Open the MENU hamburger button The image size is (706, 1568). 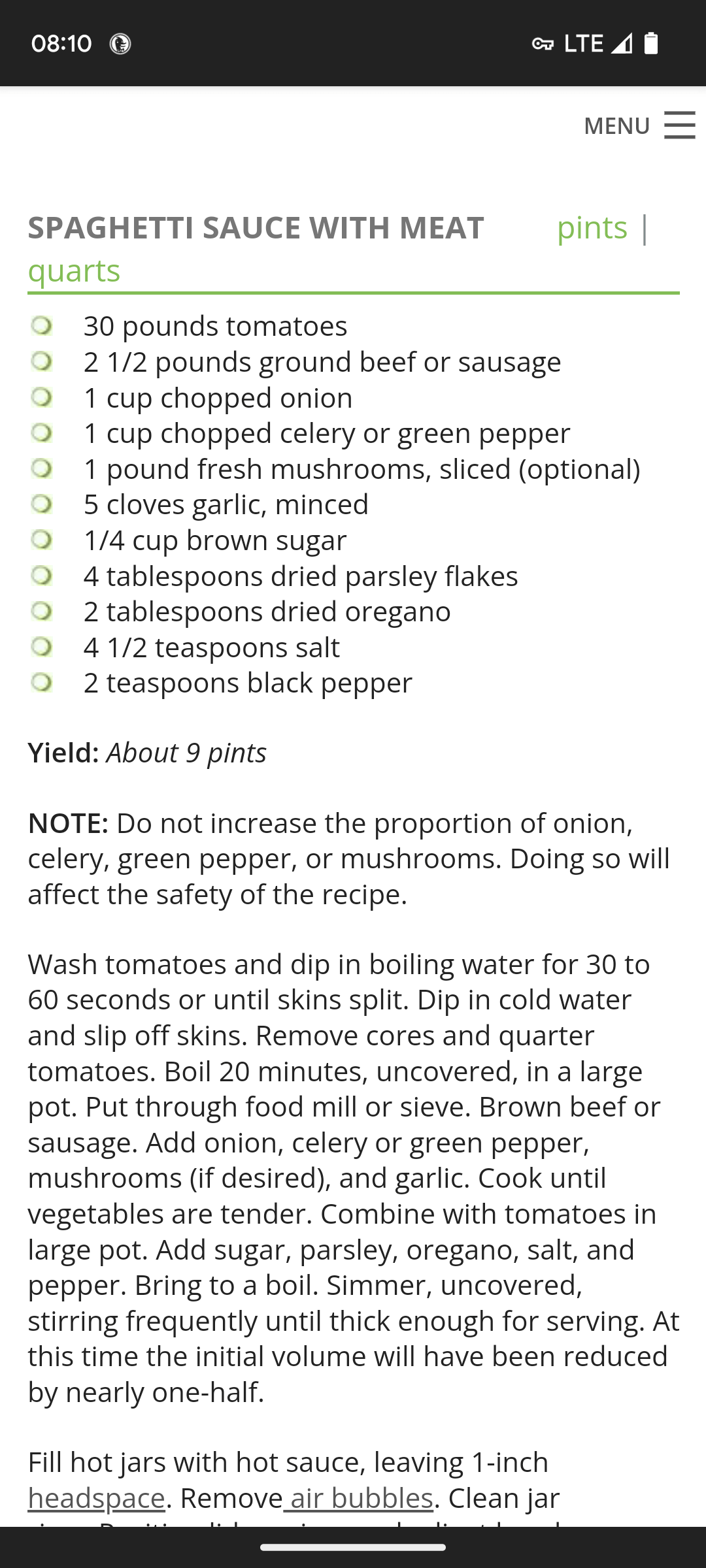679,125
